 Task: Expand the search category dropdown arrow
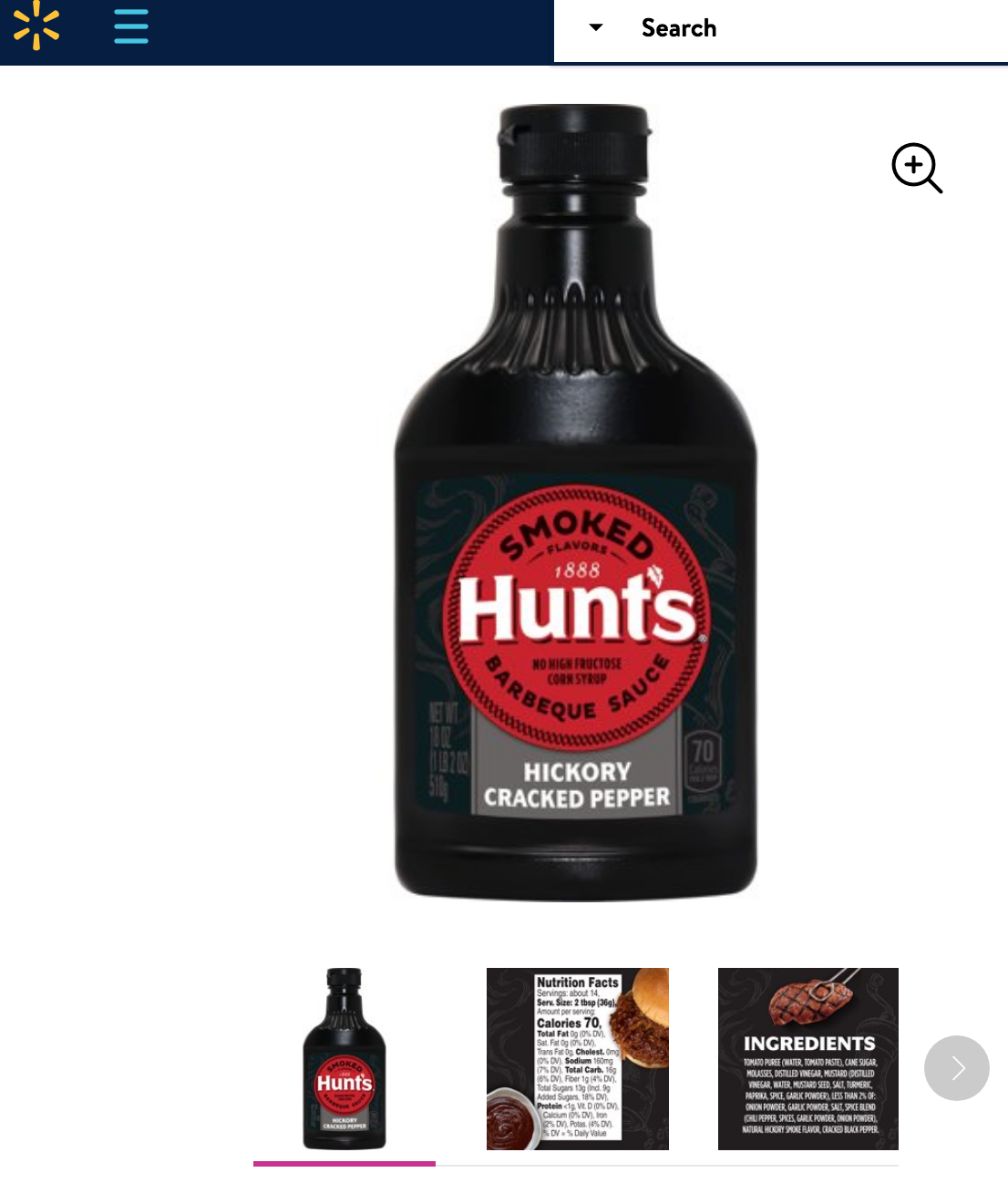(596, 27)
